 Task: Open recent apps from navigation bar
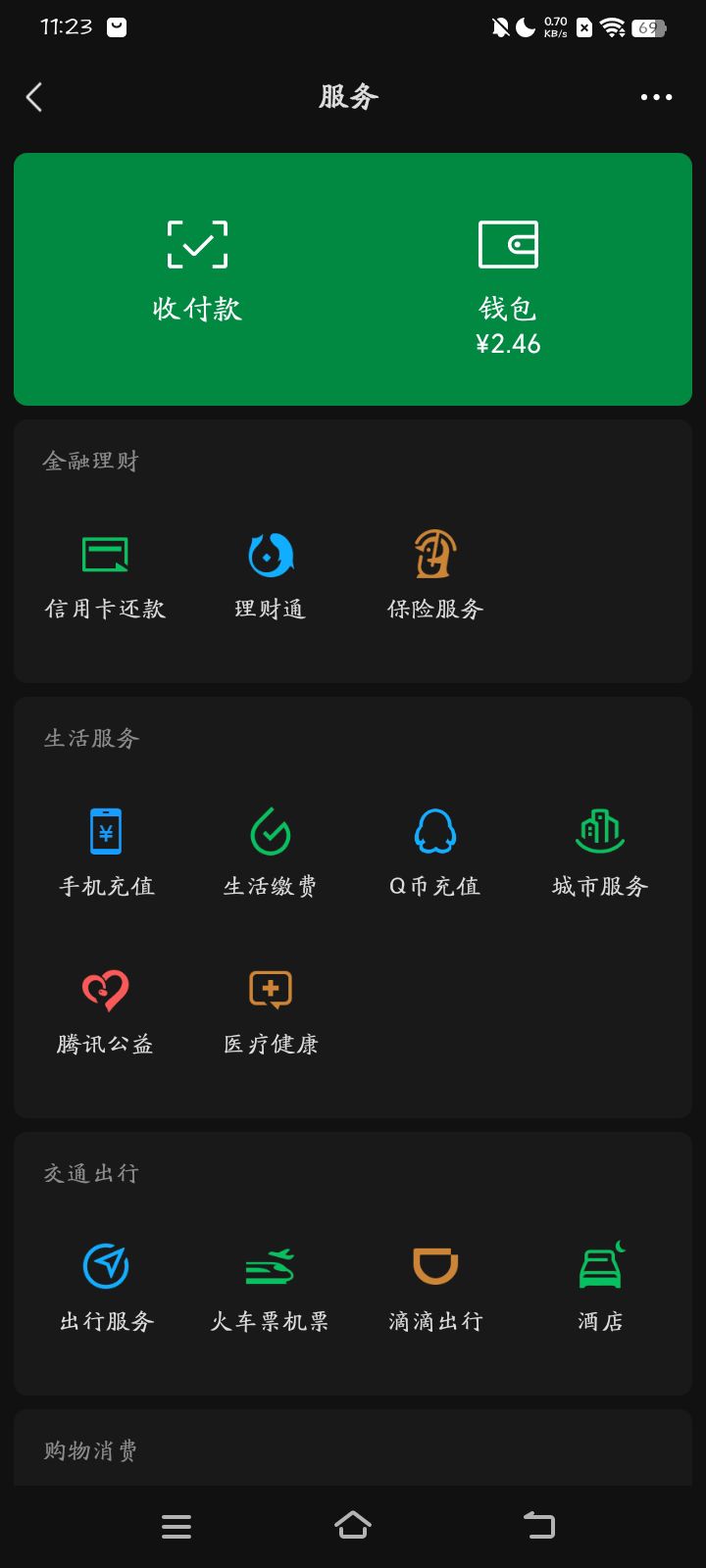point(176,1526)
